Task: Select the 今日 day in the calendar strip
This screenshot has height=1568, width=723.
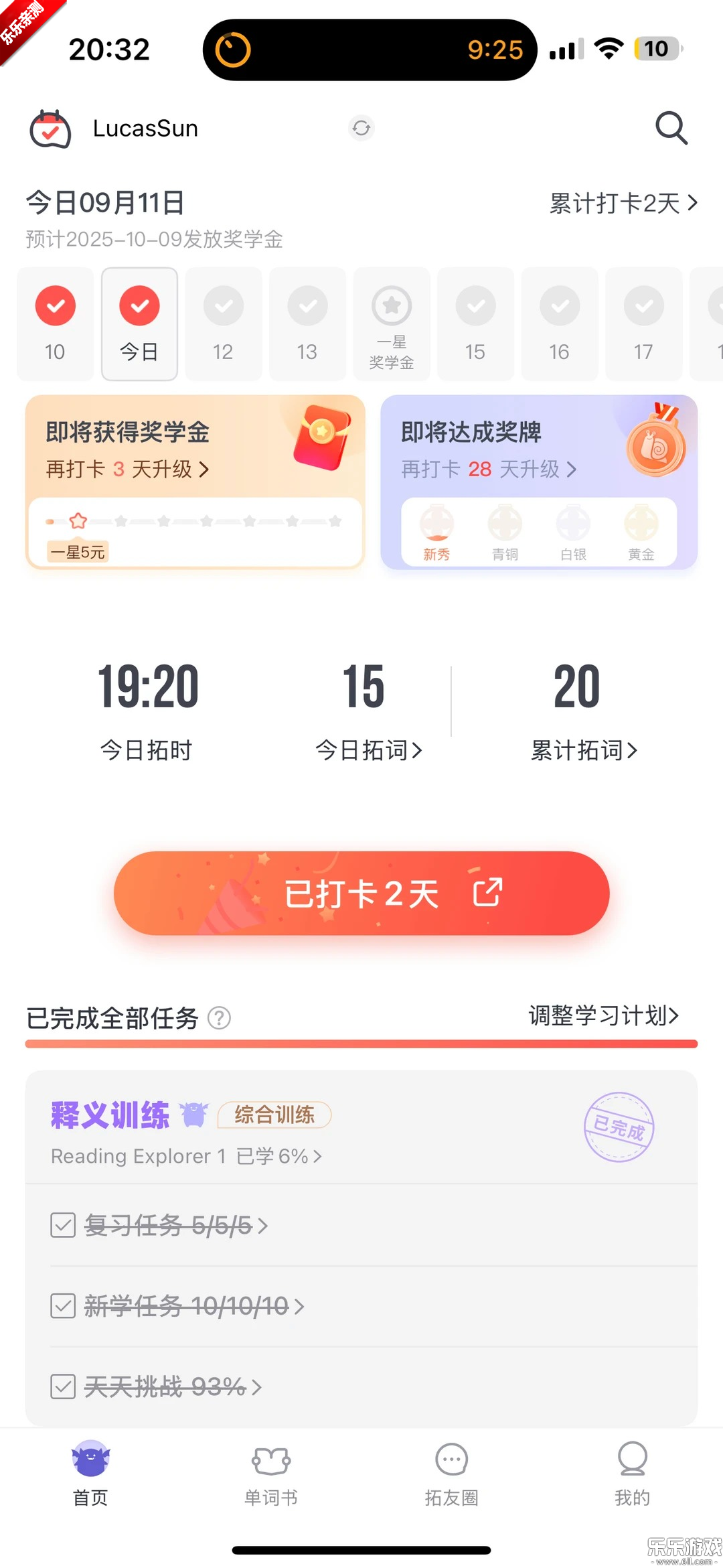Action: point(139,324)
